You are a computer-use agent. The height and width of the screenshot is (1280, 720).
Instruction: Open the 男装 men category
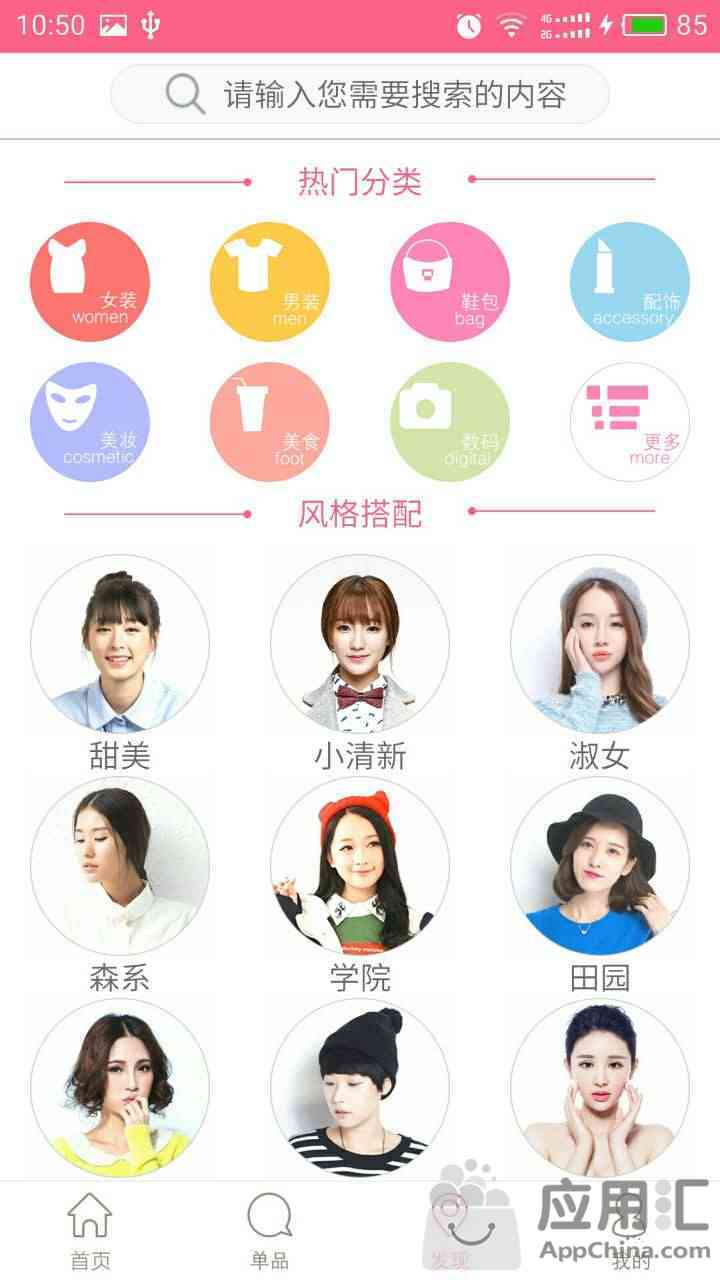point(270,282)
